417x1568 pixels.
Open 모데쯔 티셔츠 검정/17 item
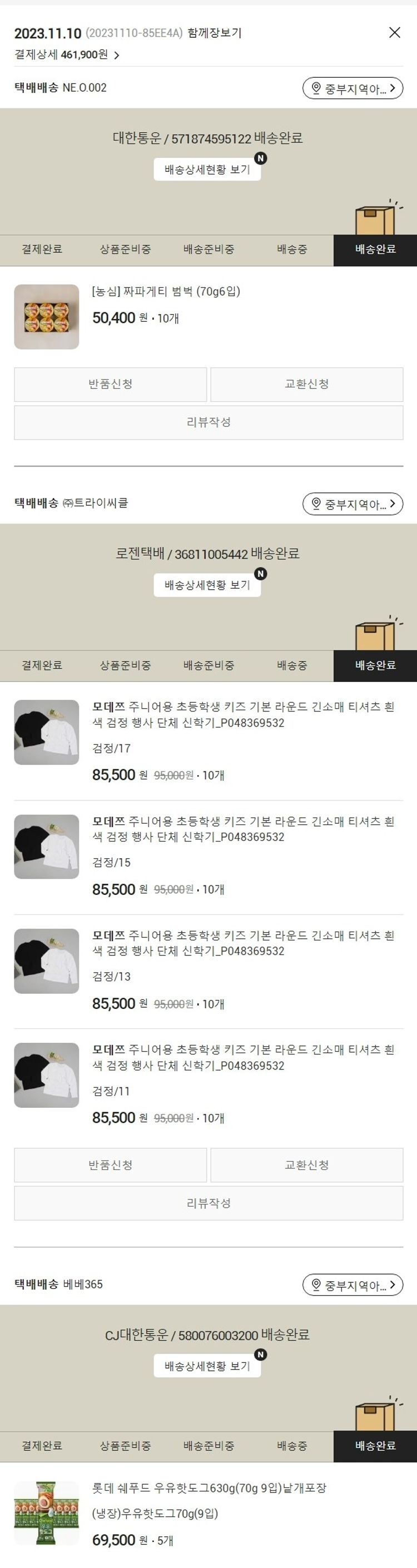(242, 715)
